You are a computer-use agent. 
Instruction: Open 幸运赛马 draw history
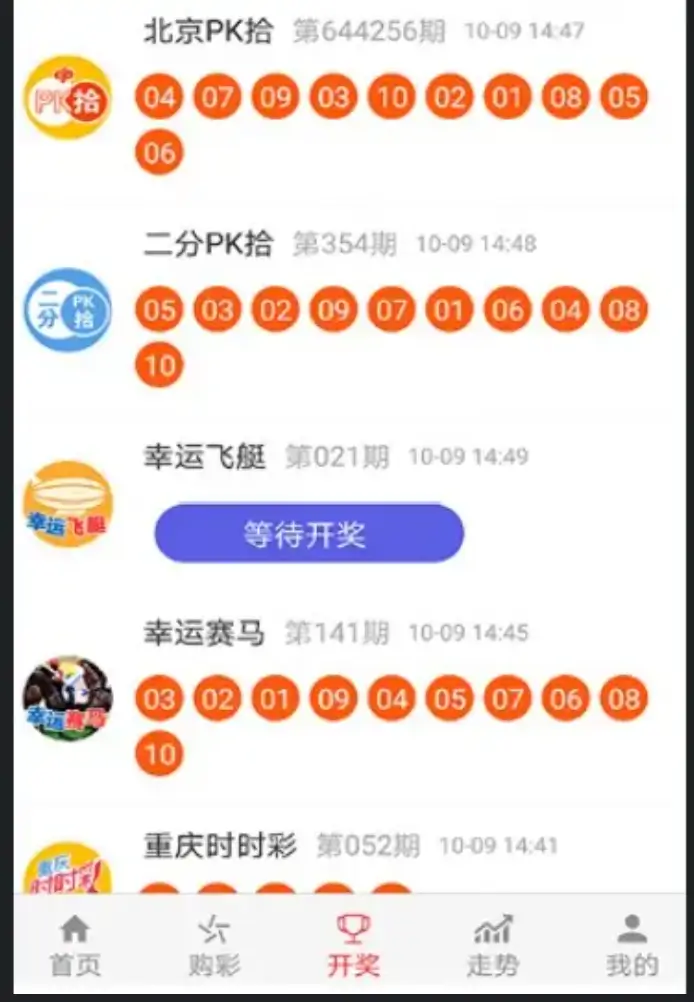(204, 632)
